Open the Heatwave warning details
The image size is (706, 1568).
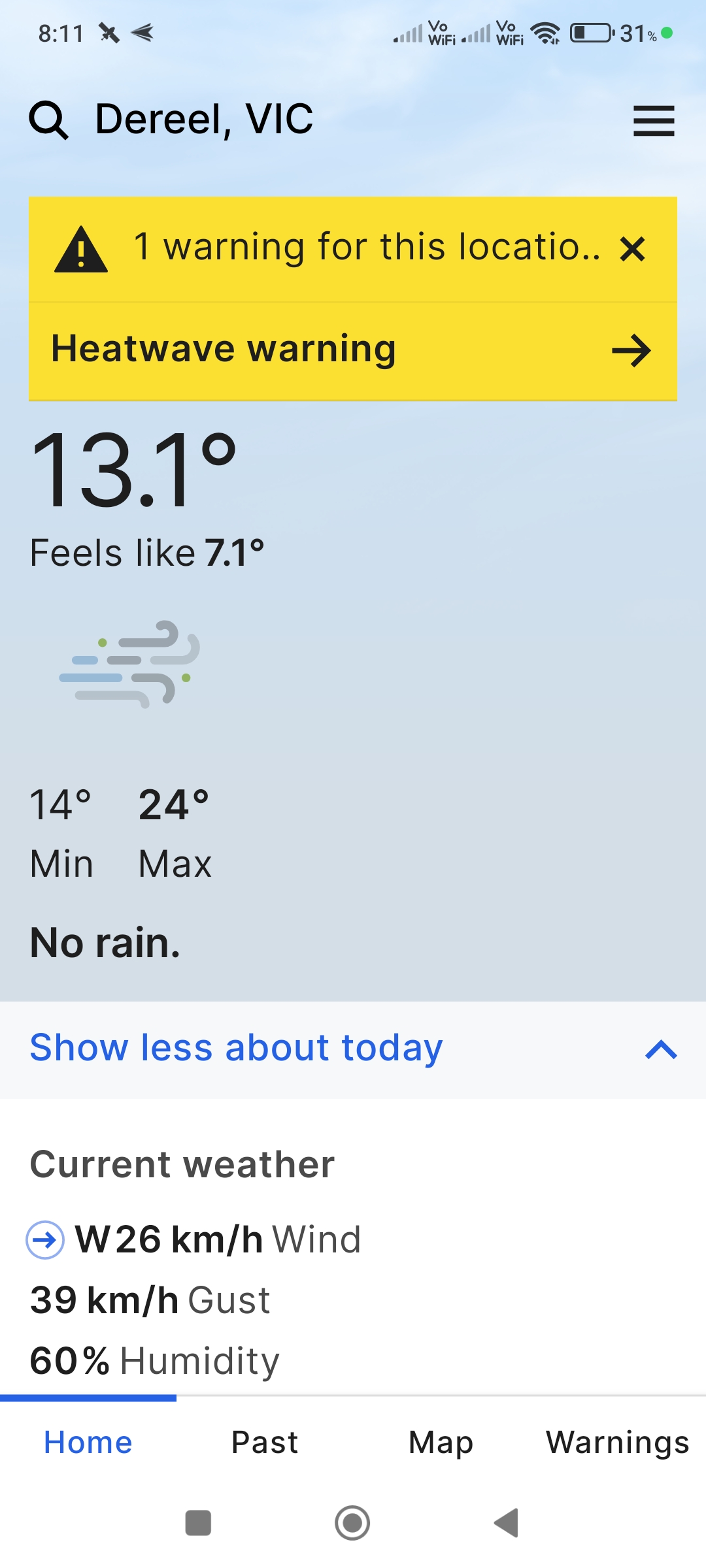point(224,348)
